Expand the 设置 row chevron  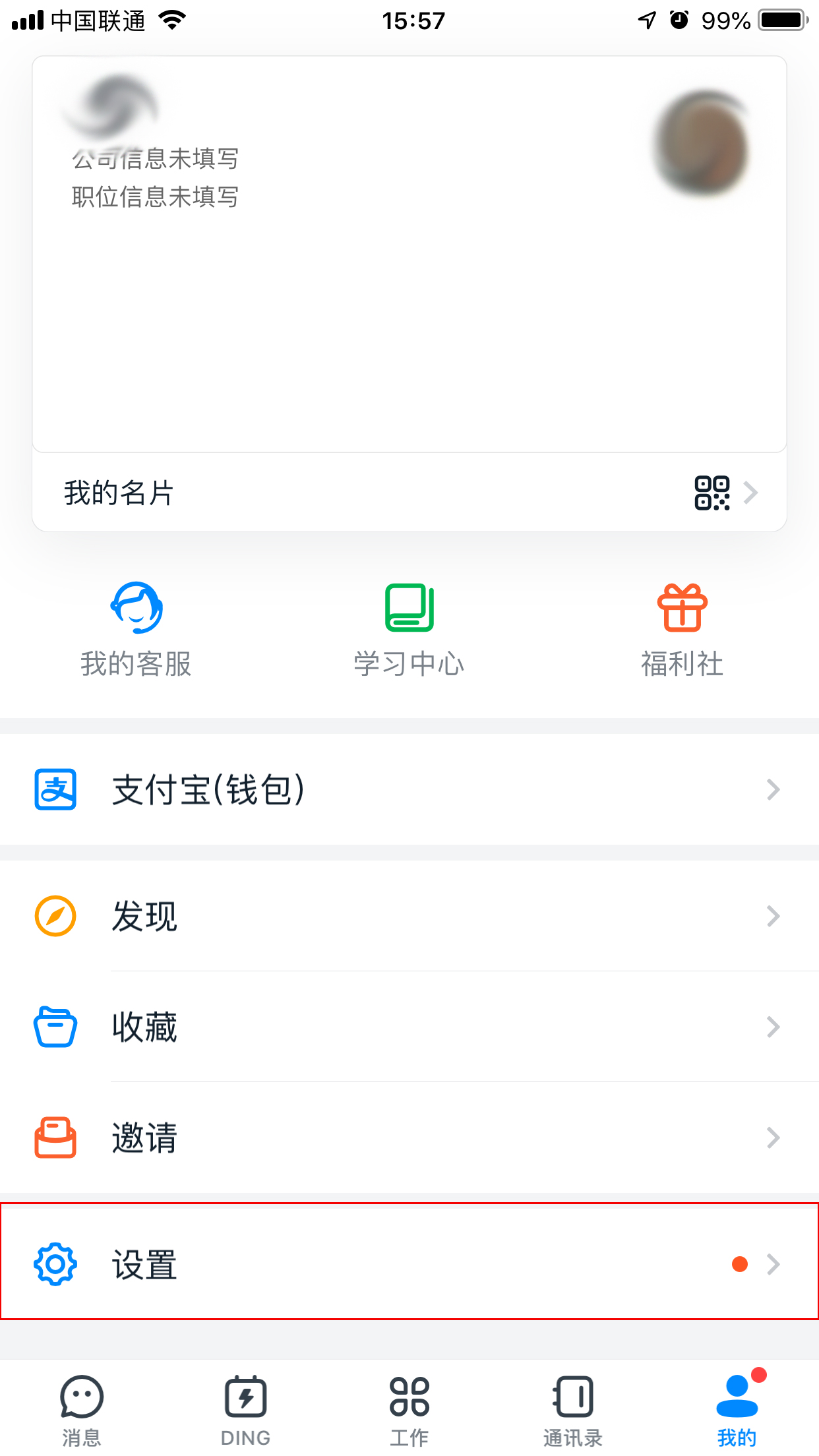(x=773, y=1263)
